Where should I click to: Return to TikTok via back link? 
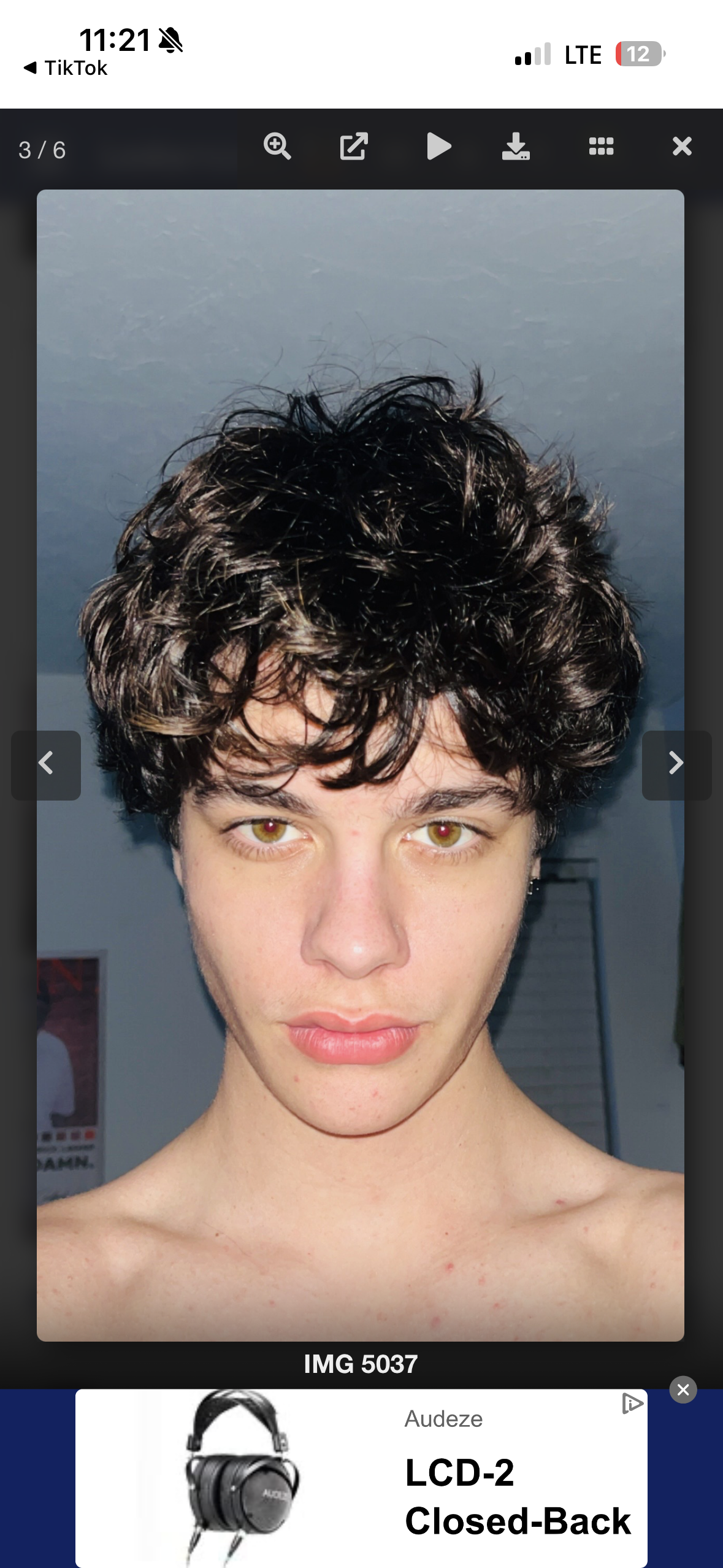click(x=66, y=68)
